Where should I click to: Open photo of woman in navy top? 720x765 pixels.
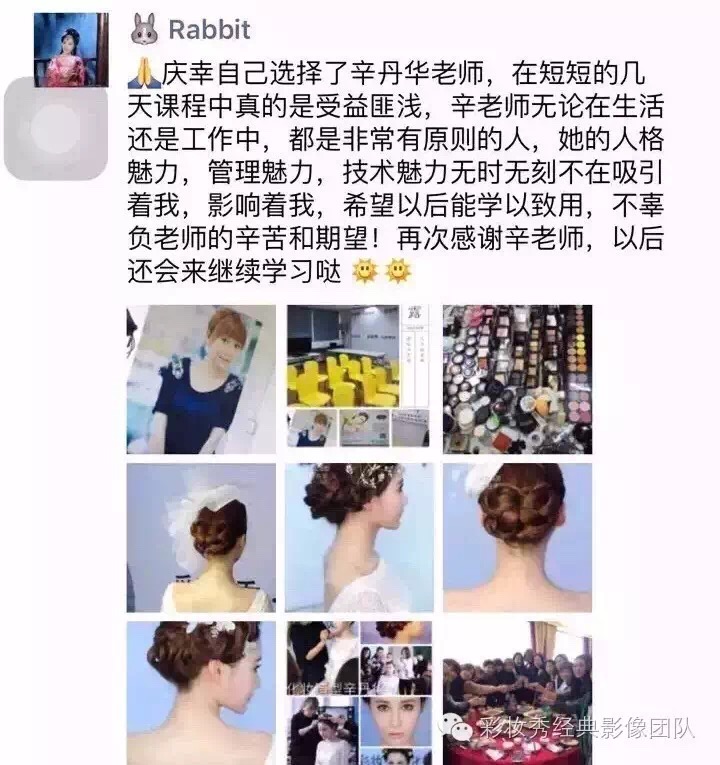(201, 379)
